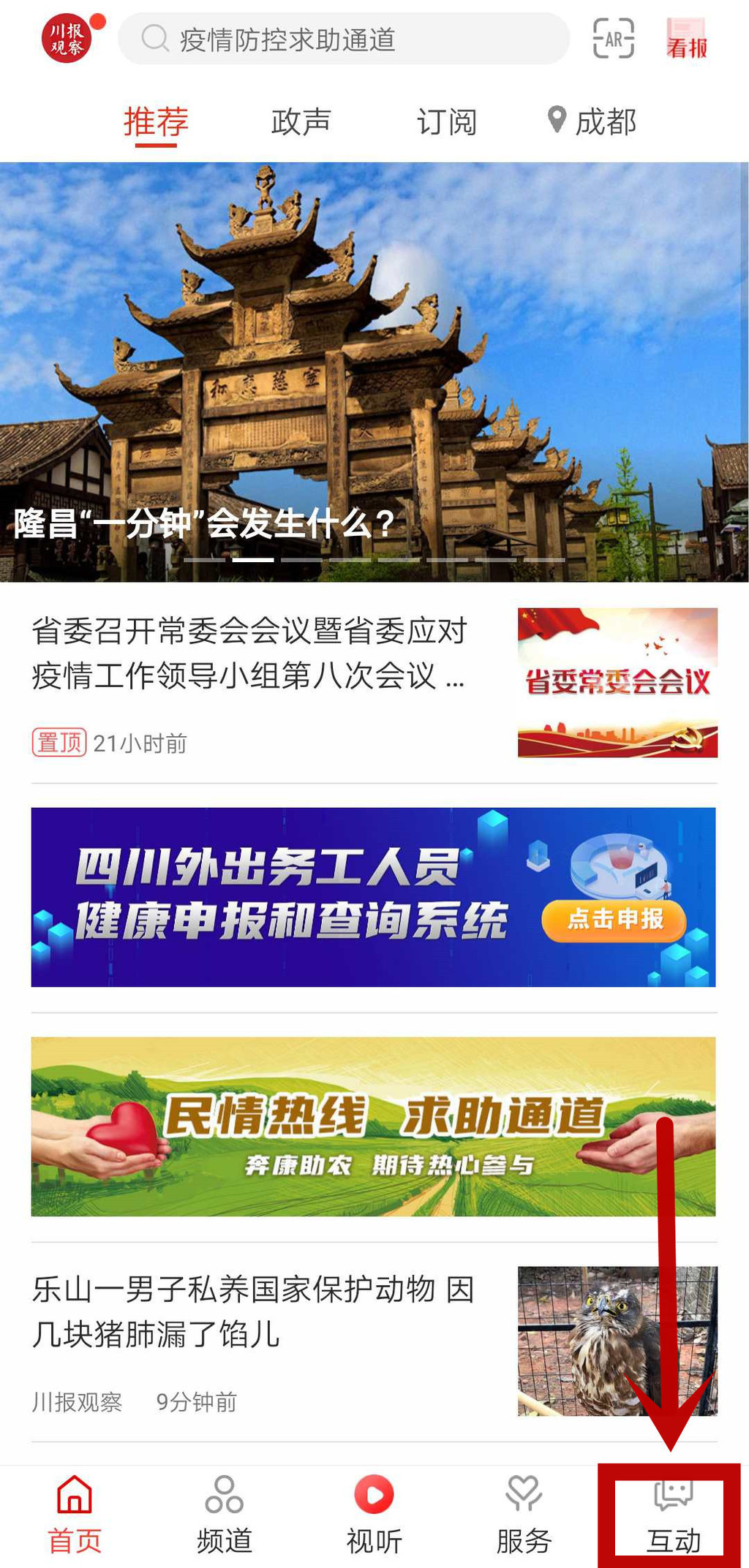This screenshot has height=1568, width=749.
Task: Select the 成都 location tab
Action: (592, 121)
